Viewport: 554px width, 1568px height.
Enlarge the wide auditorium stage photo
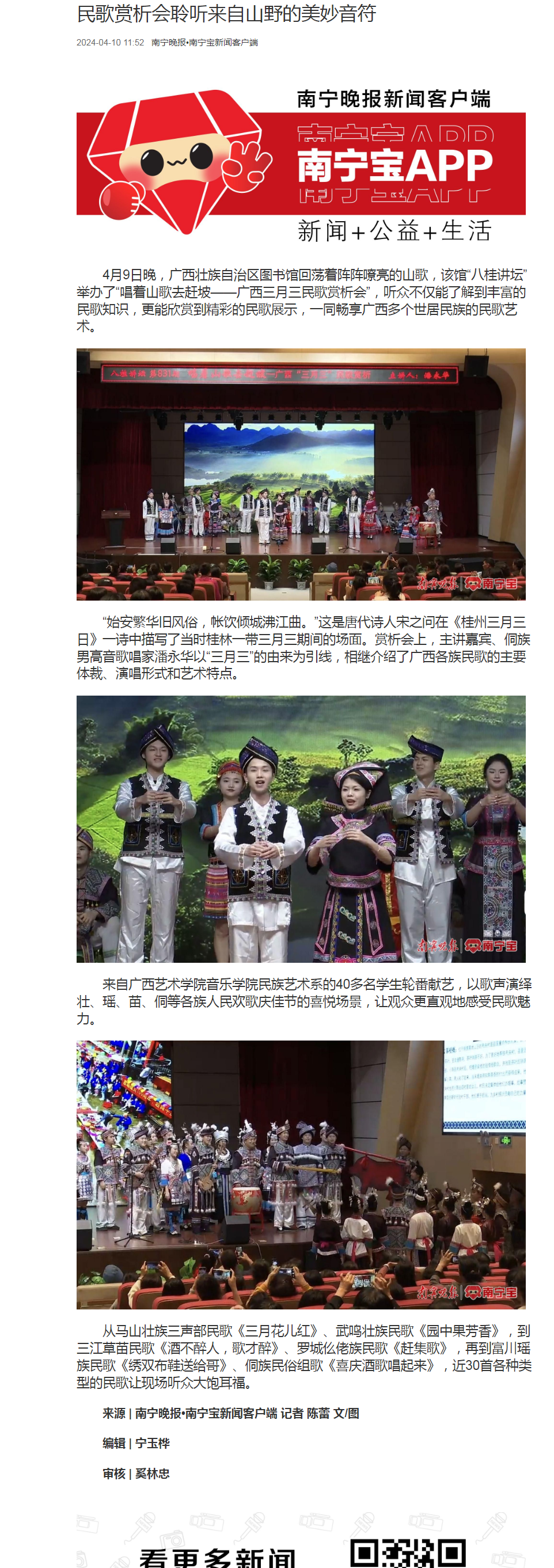[301, 473]
